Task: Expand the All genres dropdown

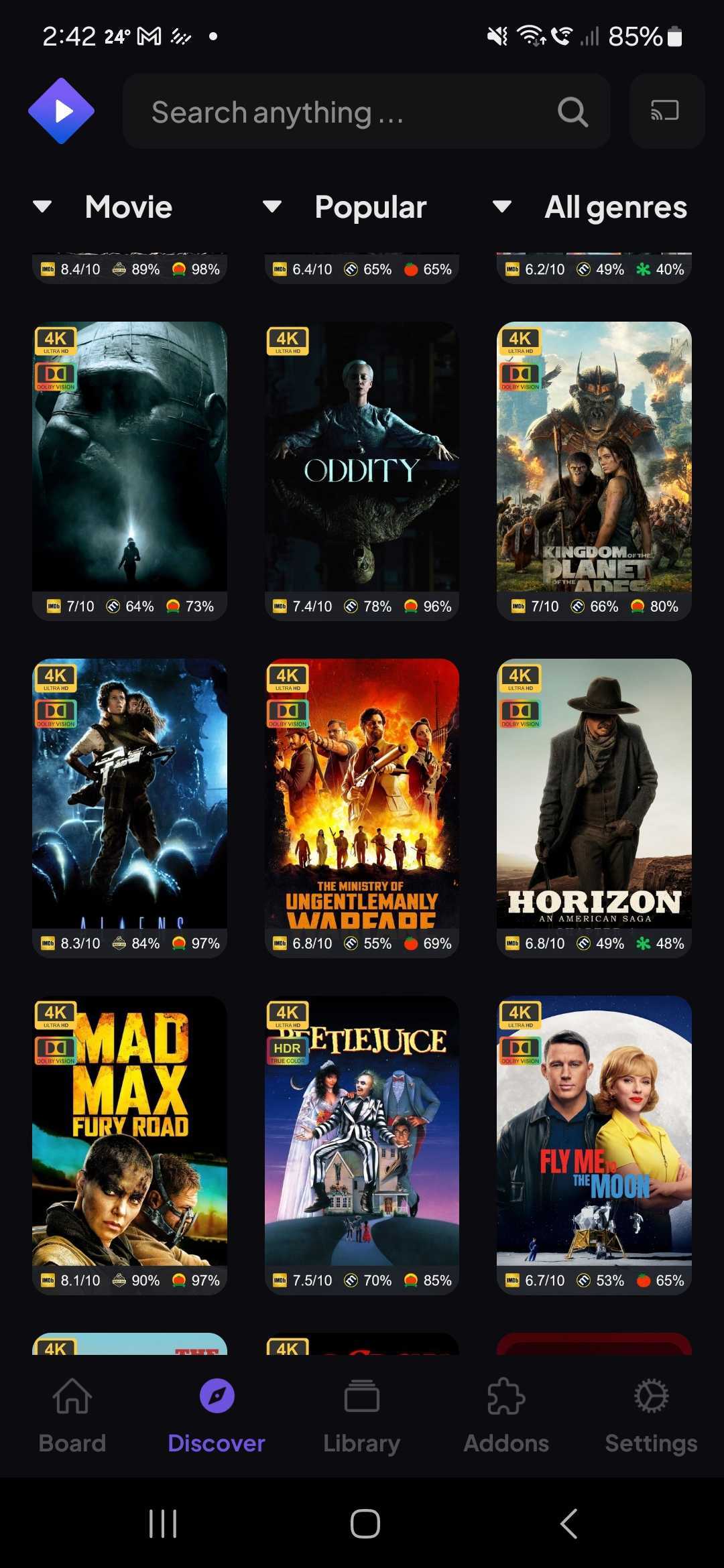Action: [591, 207]
